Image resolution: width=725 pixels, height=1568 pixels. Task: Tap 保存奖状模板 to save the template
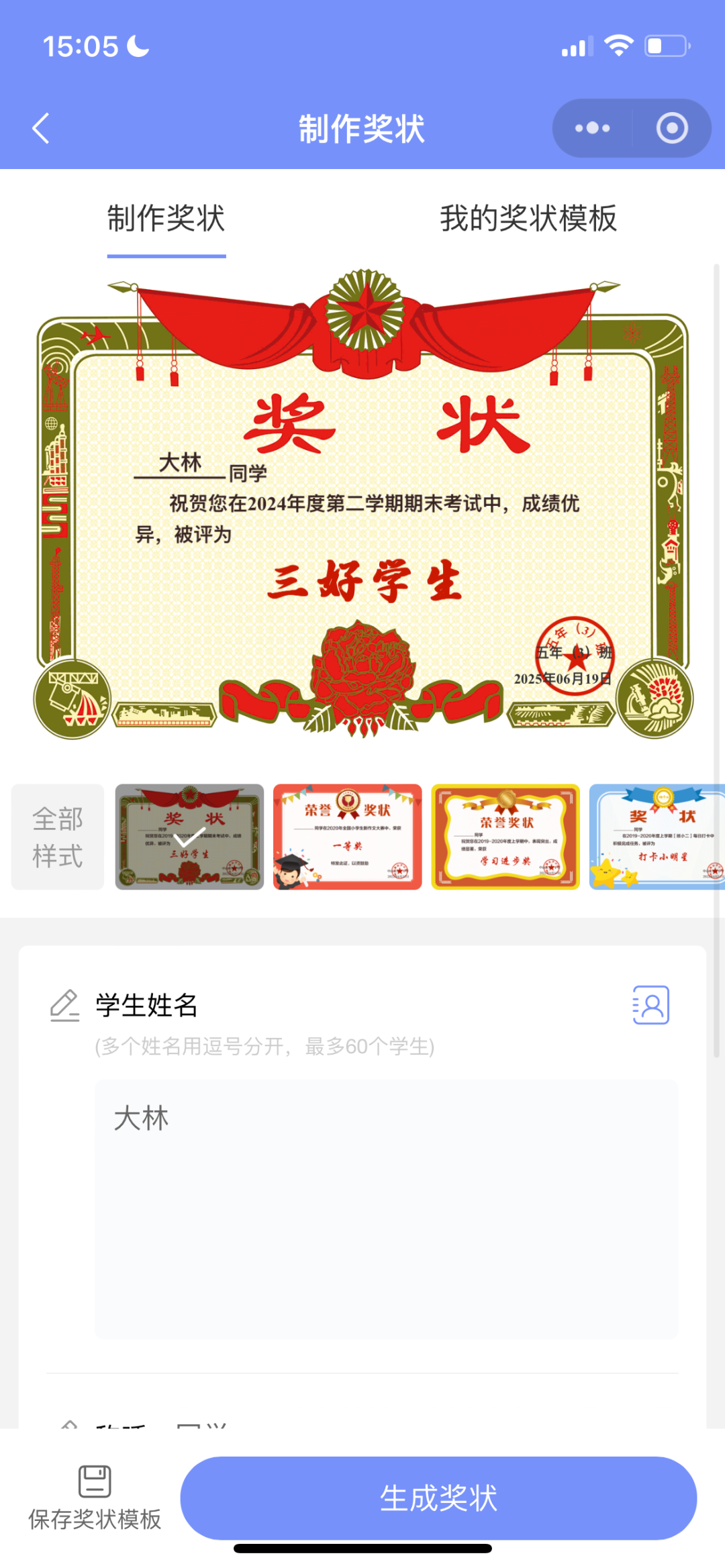(x=95, y=1498)
